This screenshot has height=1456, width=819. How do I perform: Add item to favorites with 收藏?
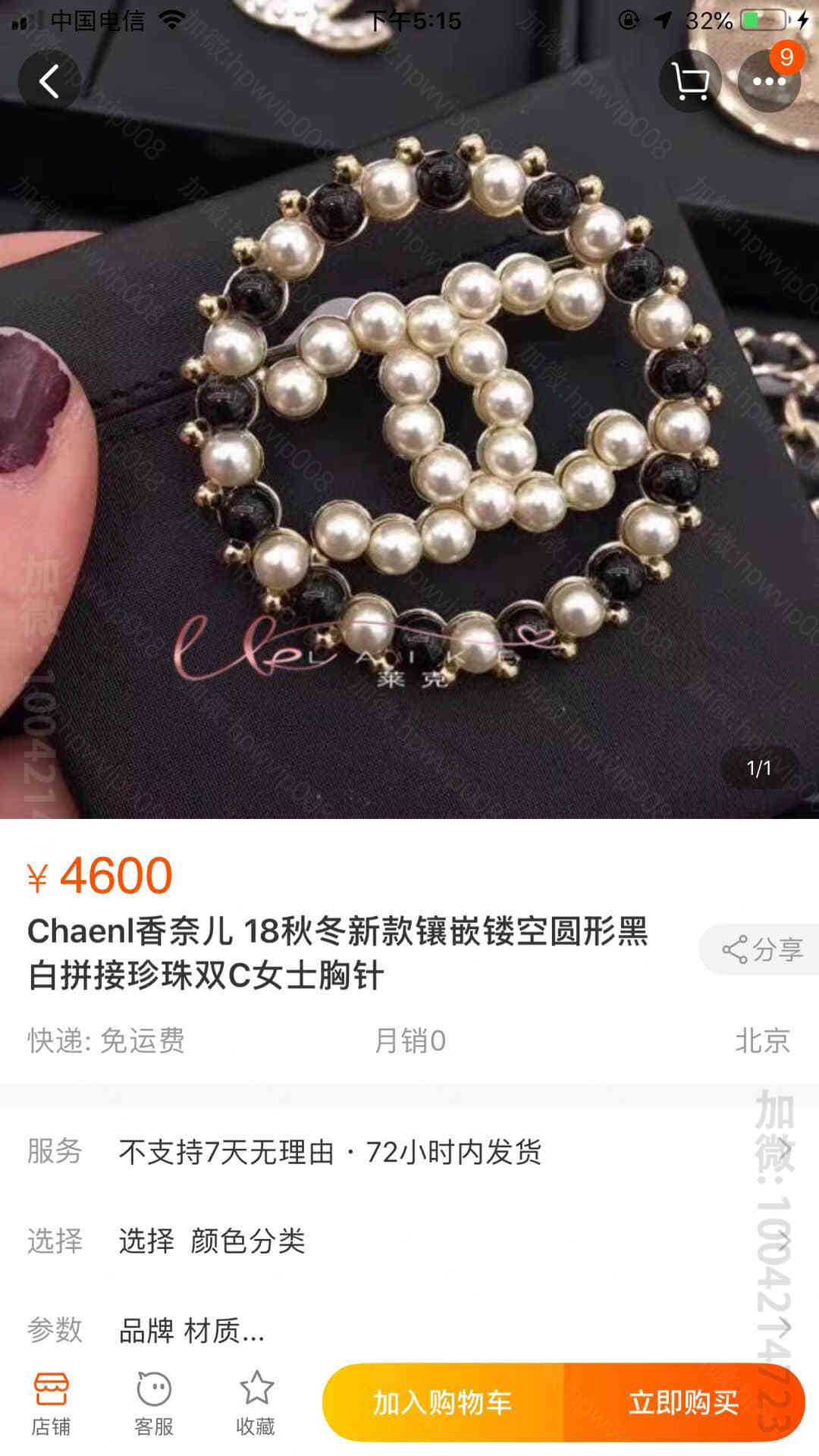(x=256, y=1404)
